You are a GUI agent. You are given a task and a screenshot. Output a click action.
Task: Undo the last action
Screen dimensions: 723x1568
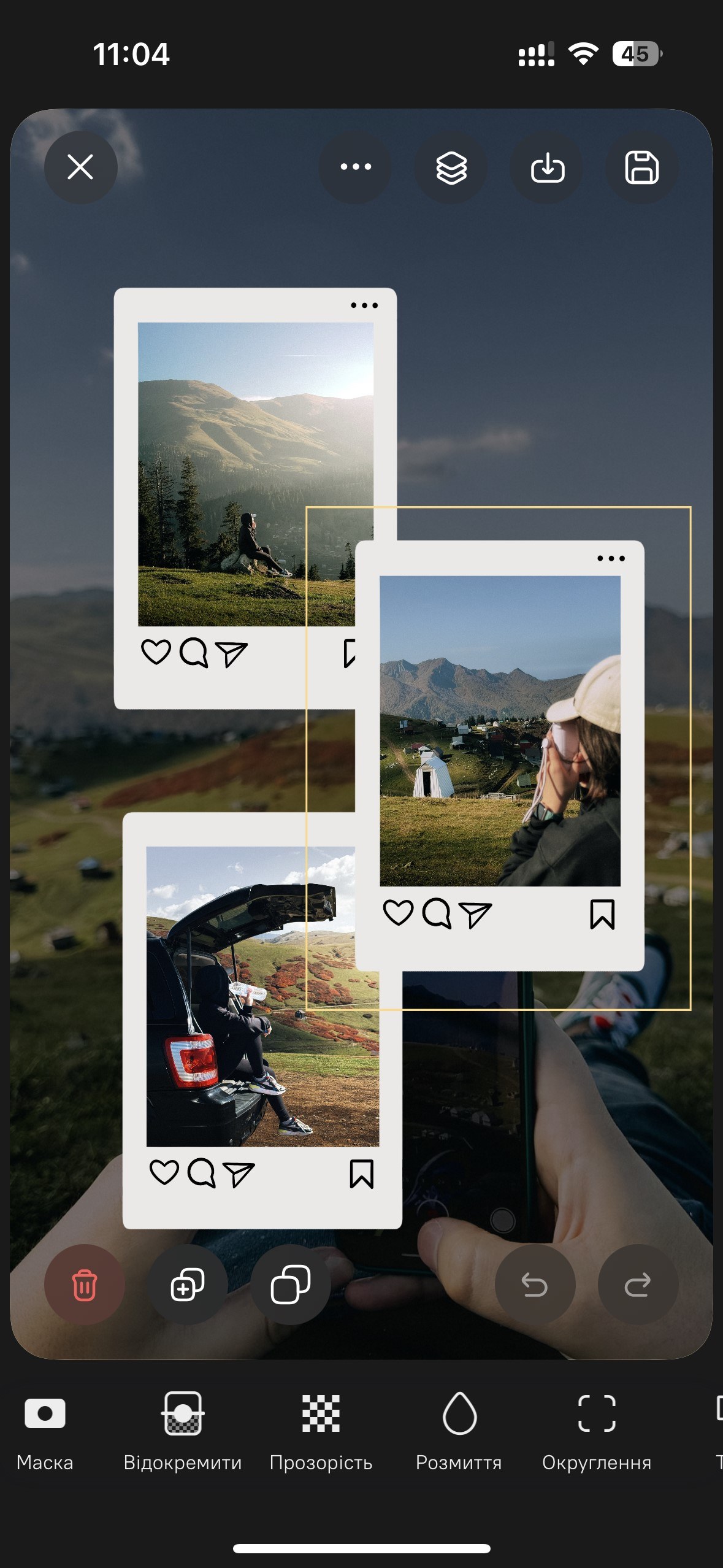(x=535, y=1284)
